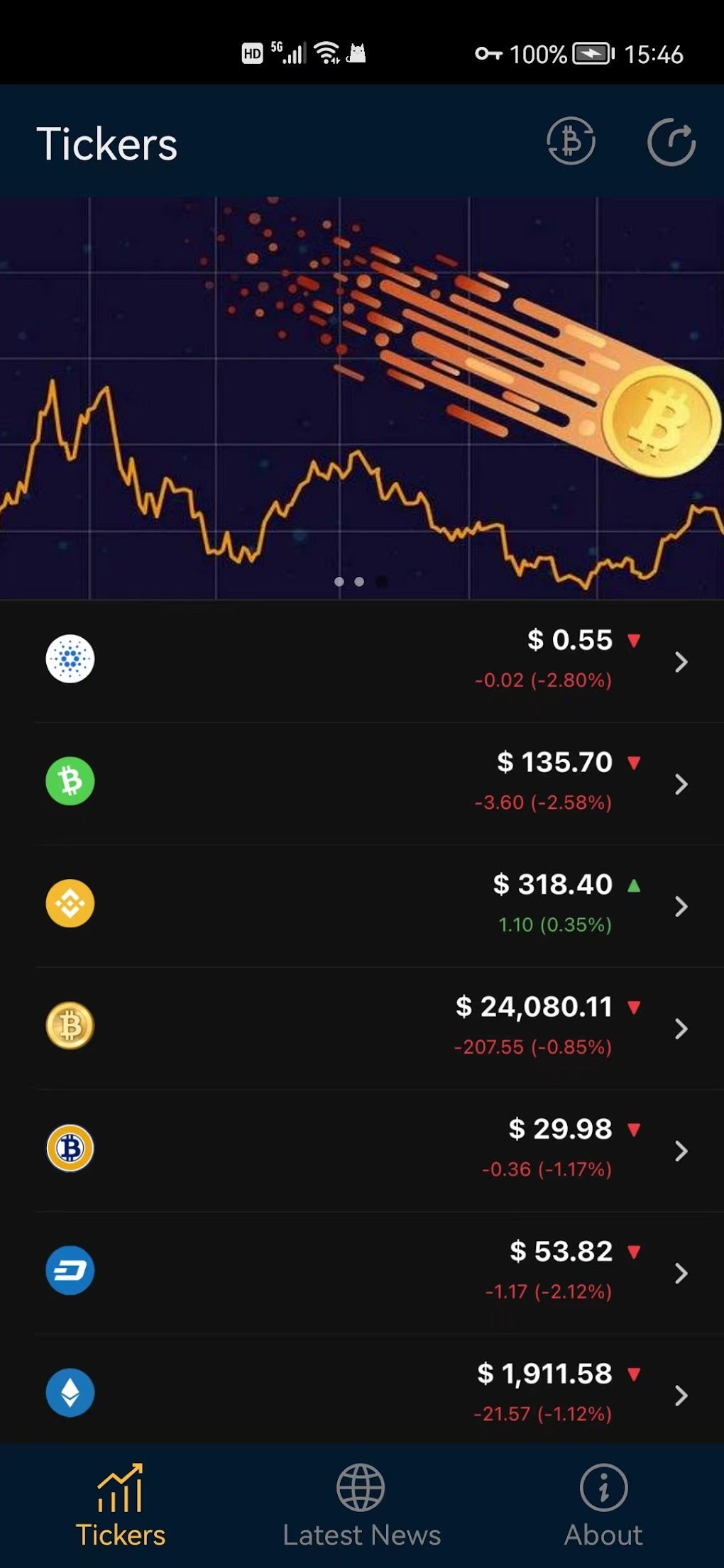Open the ticker priced at $ 29.98
The width and height of the screenshot is (724, 1568).
pyautogui.click(x=362, y=1149)
